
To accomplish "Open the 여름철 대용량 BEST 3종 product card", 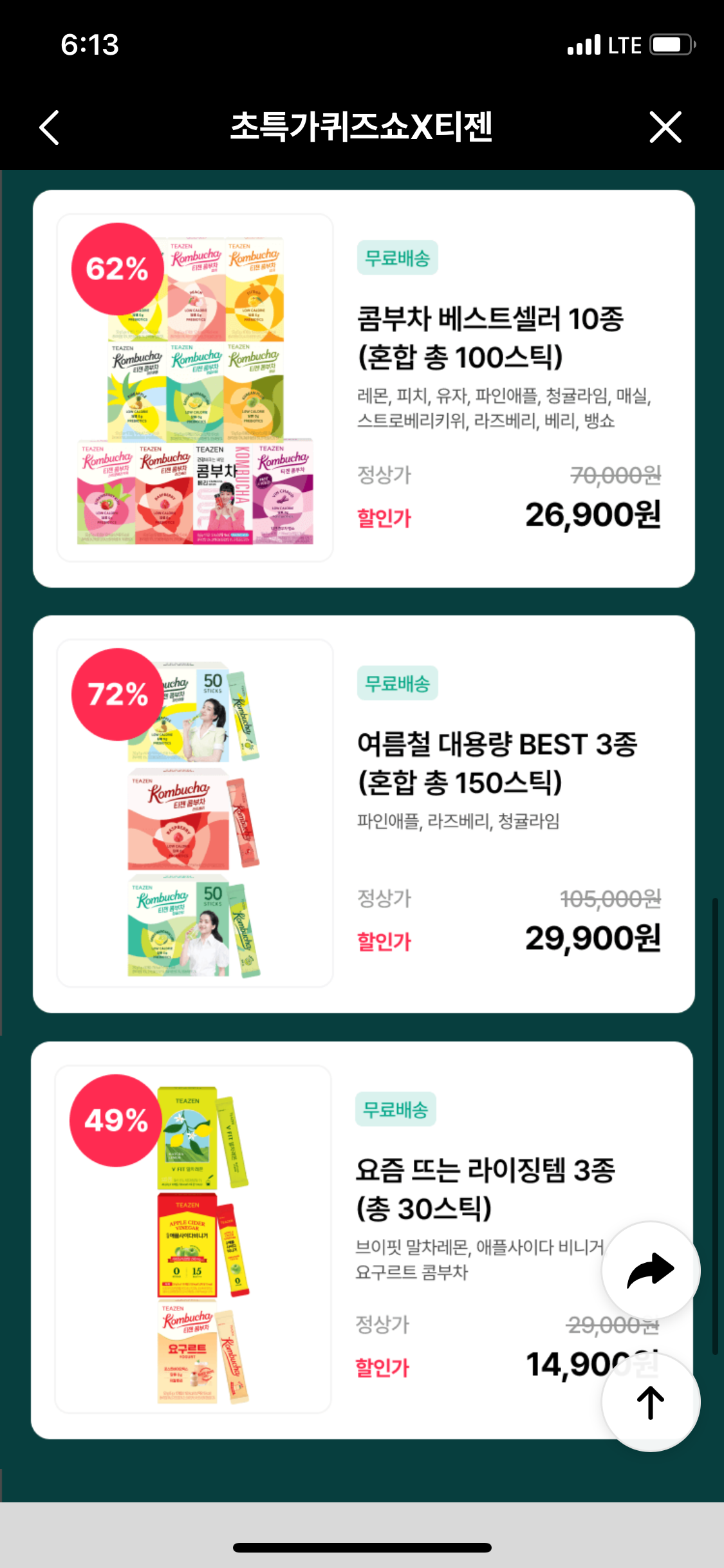I will point(363,814).
